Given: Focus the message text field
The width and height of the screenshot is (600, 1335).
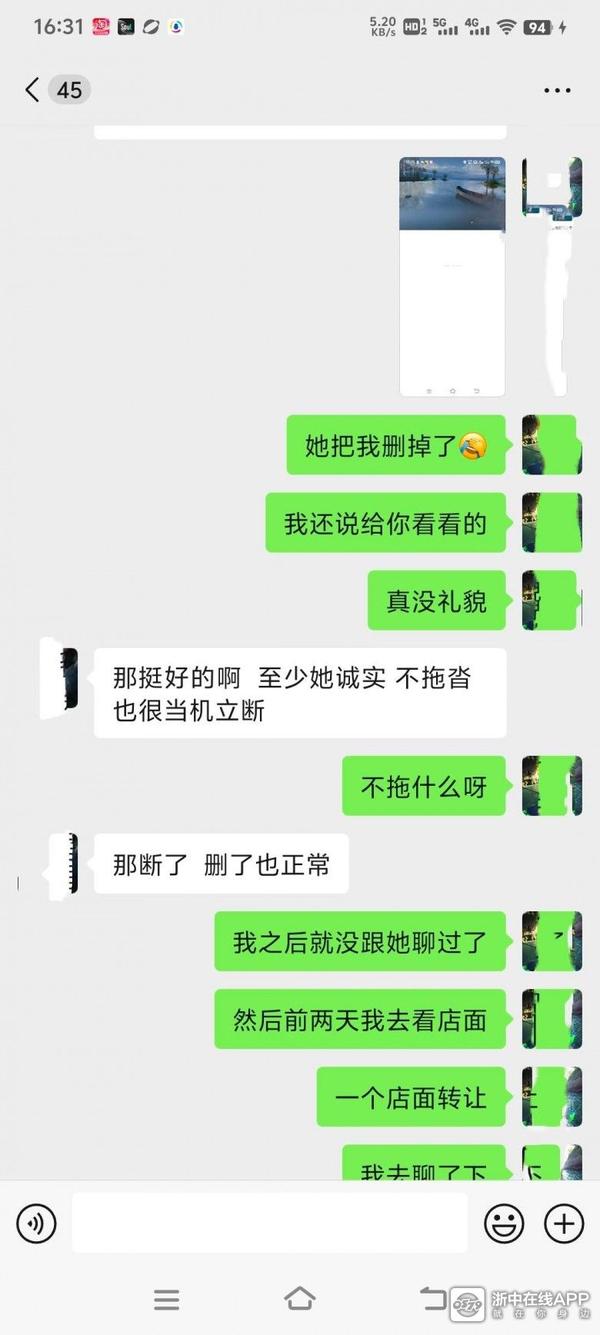Looking at the screenshot, I should click(269, 1223).
